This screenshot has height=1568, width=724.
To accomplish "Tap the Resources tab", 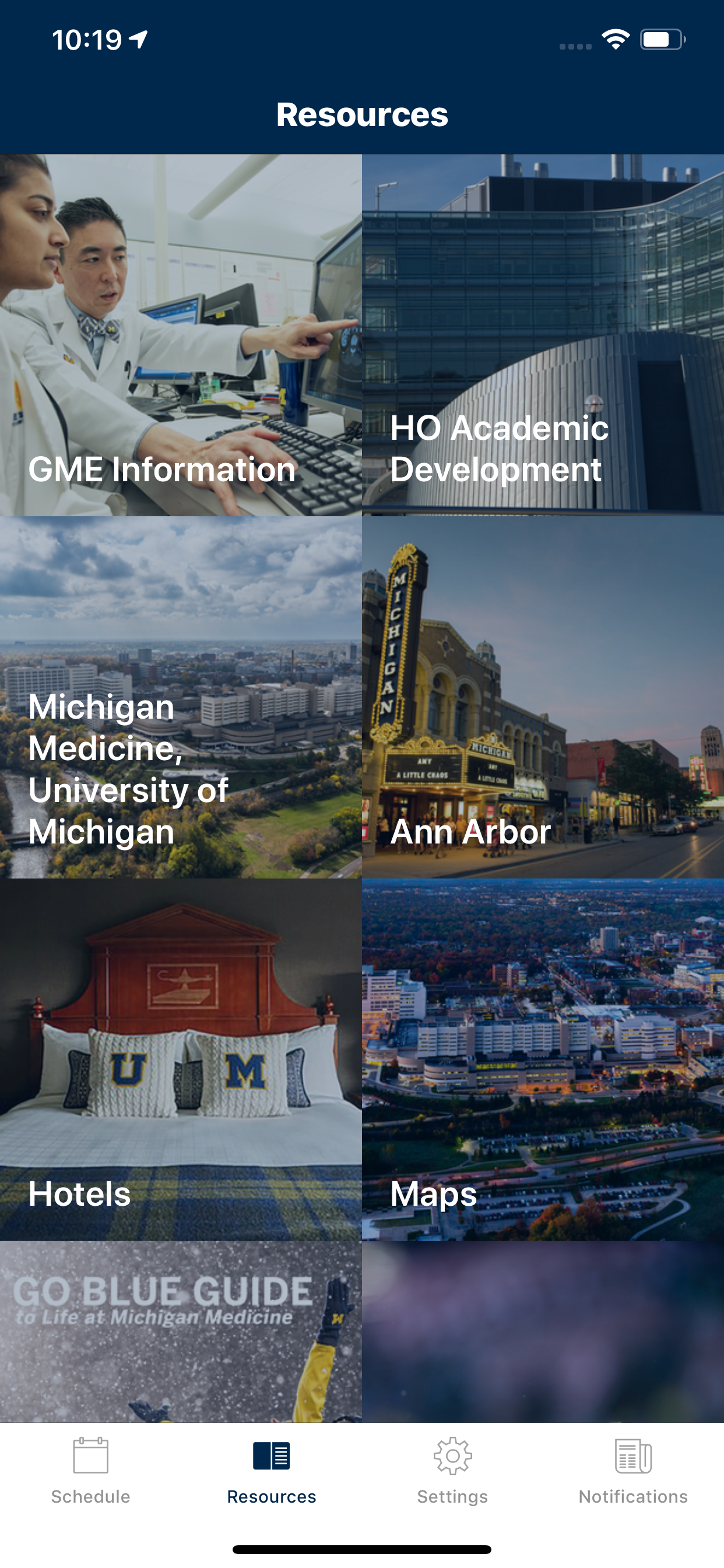I will coord(271,1471).
